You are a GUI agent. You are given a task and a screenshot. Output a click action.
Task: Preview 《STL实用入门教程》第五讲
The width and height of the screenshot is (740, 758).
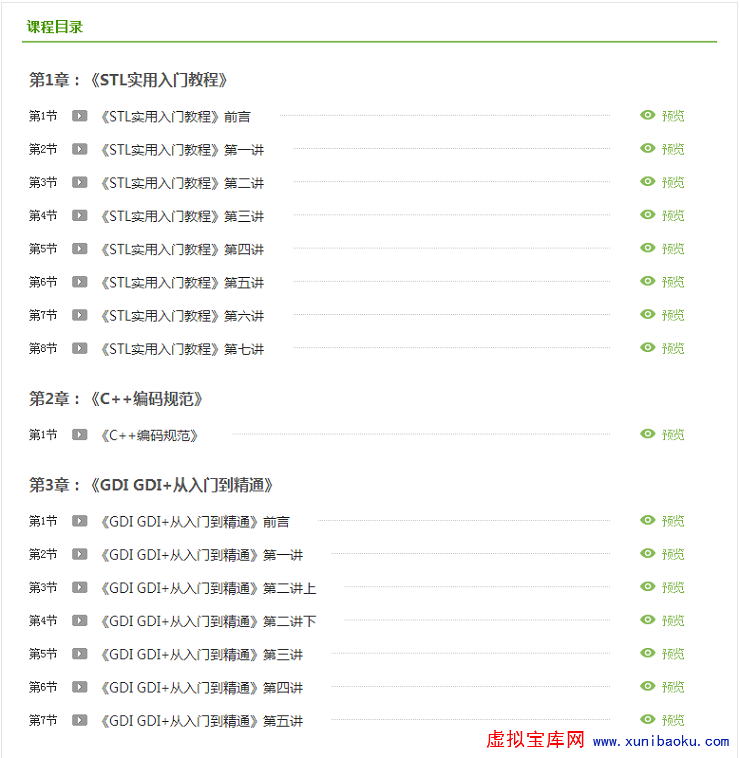[663, 282]
